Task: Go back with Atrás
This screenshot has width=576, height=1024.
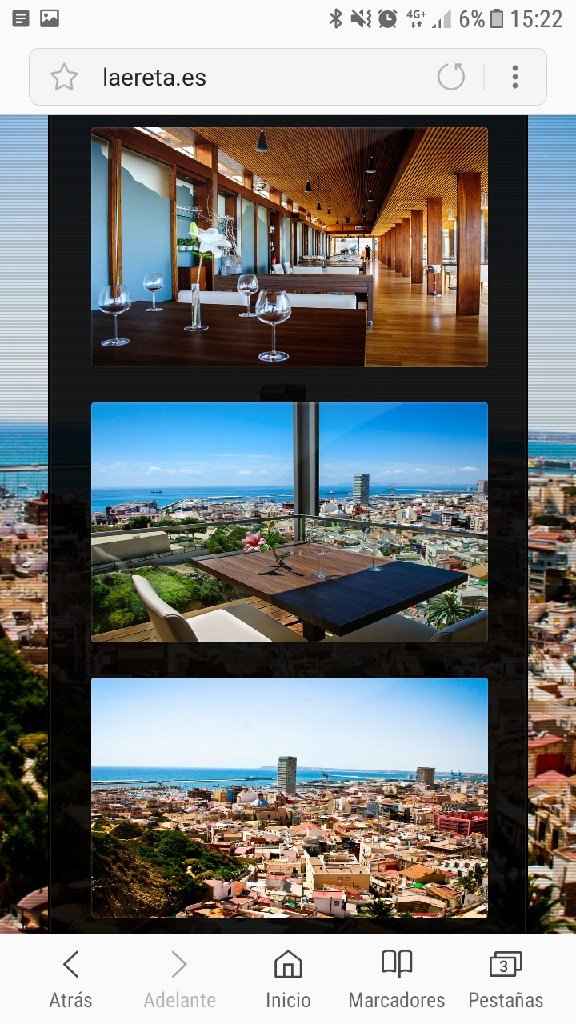Action: pyautogui.click(x=71, y=979)
